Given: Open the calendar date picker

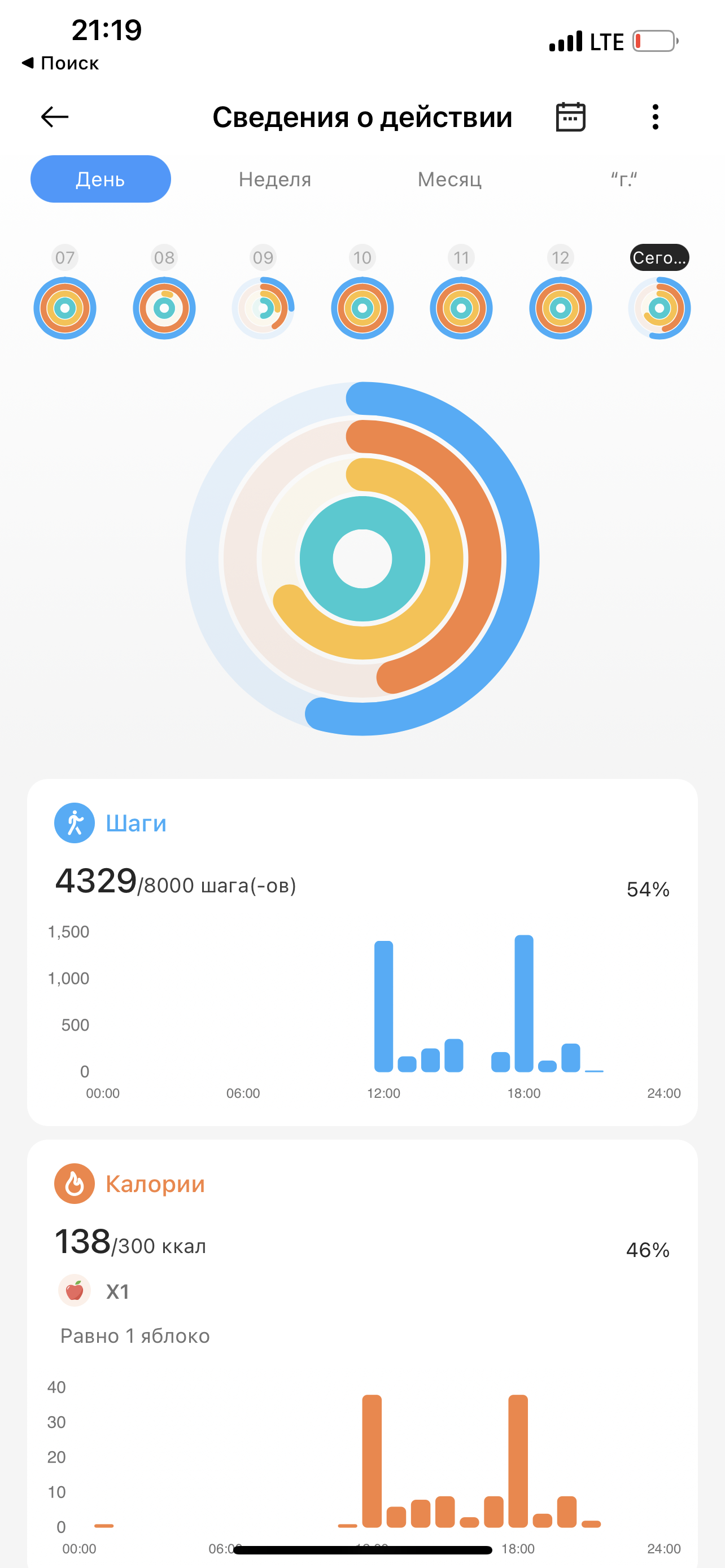Looking at the screenshot, I should [x=570, y=117].
